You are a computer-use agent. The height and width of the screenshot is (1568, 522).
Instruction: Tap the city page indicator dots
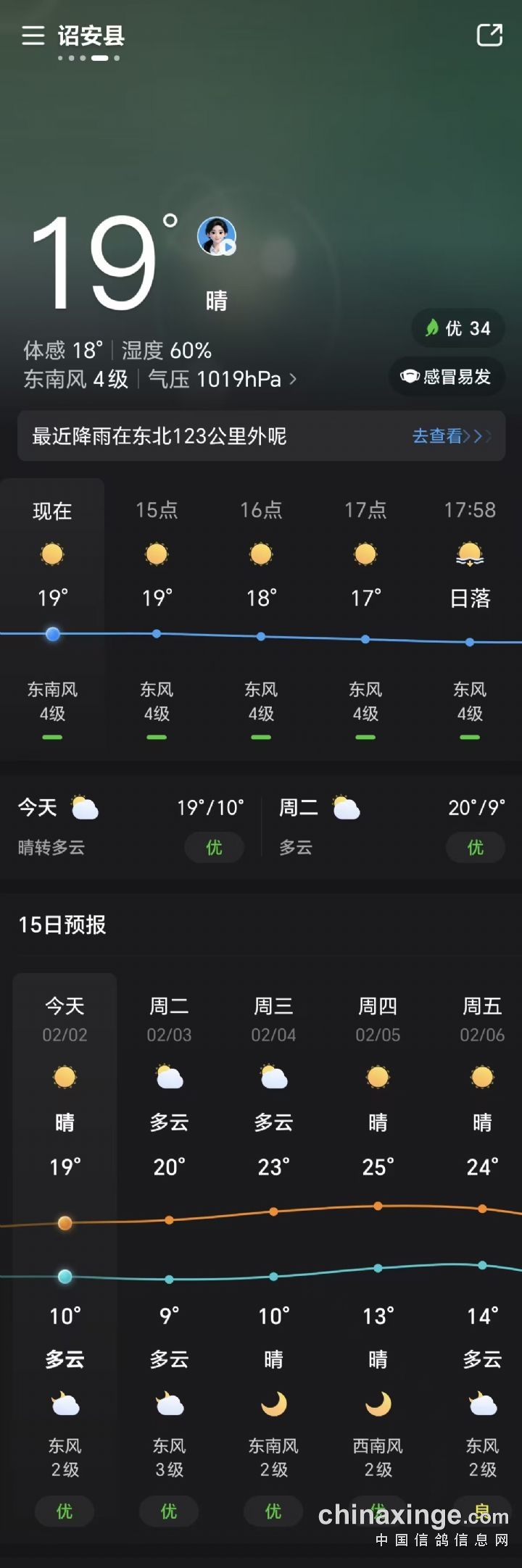[88, 58]
